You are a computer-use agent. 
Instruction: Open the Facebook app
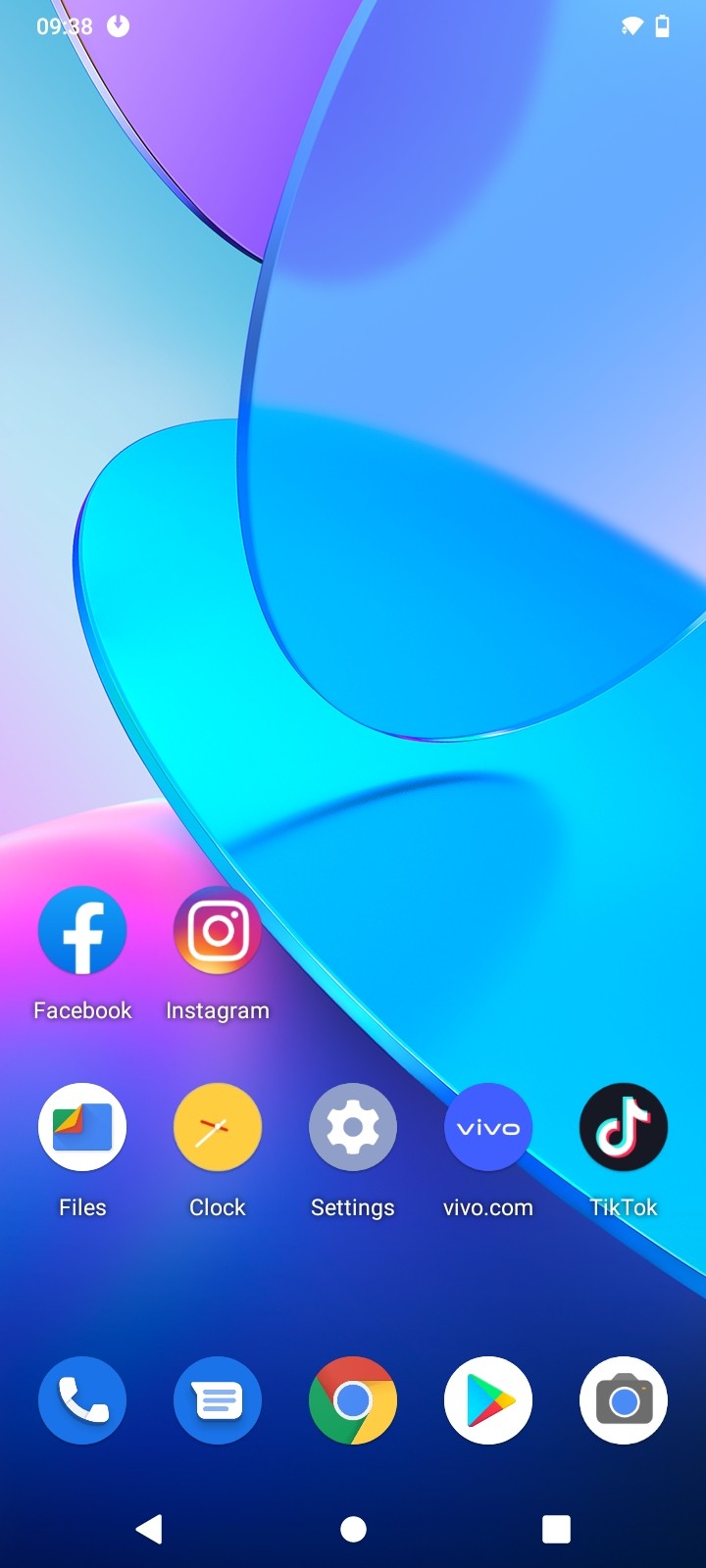pos(82,931)
